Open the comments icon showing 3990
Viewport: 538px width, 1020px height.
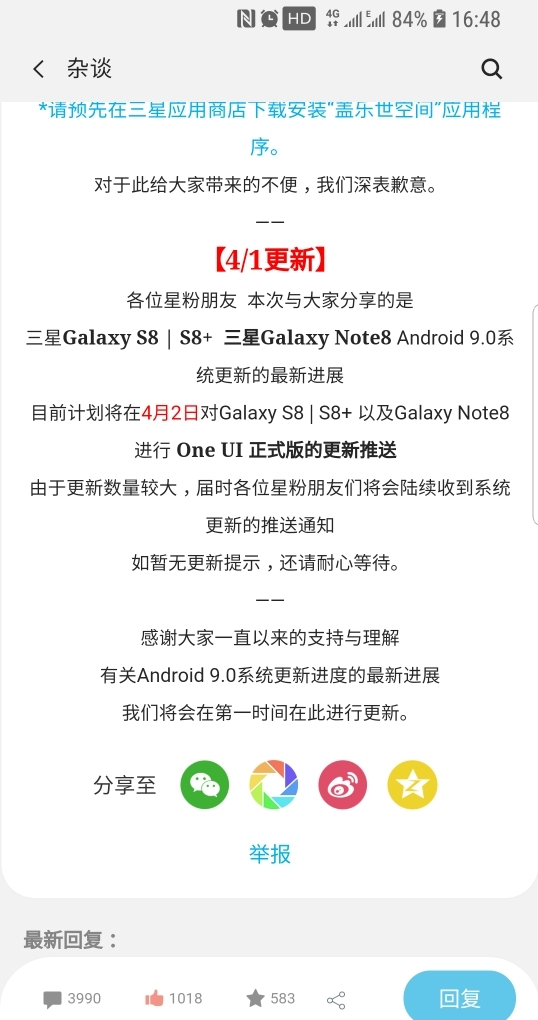53,999
